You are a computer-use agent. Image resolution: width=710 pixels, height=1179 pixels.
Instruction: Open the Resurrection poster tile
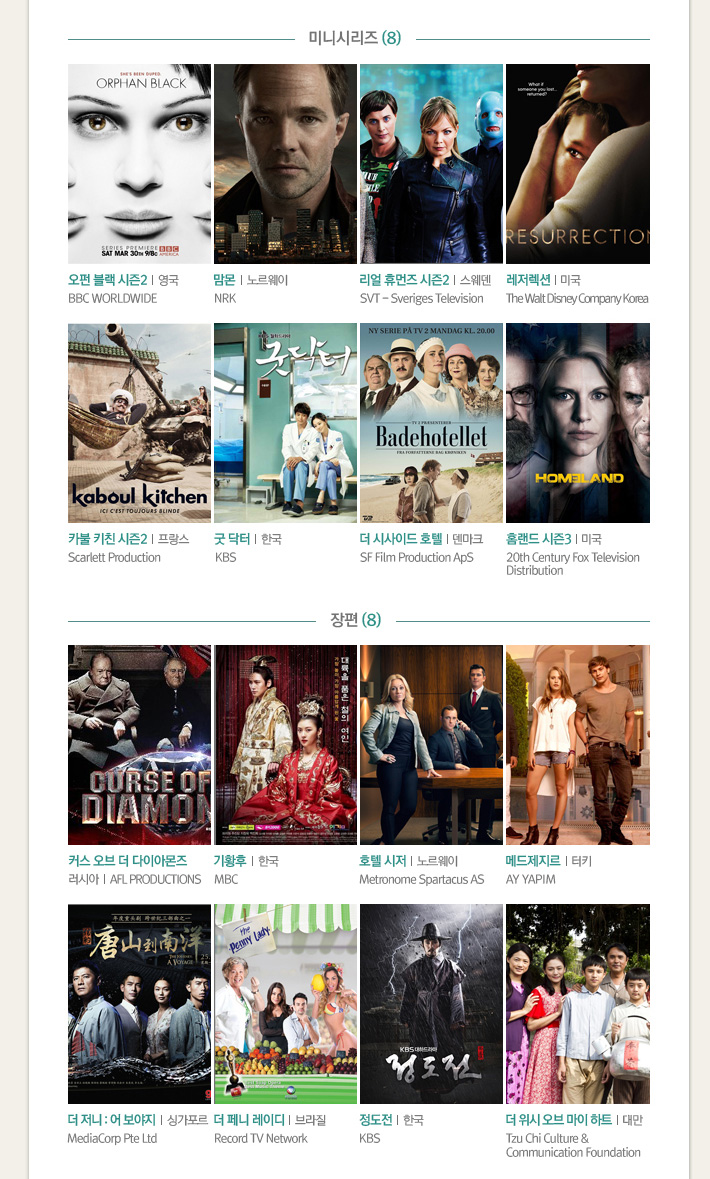[x=577, y=164]
